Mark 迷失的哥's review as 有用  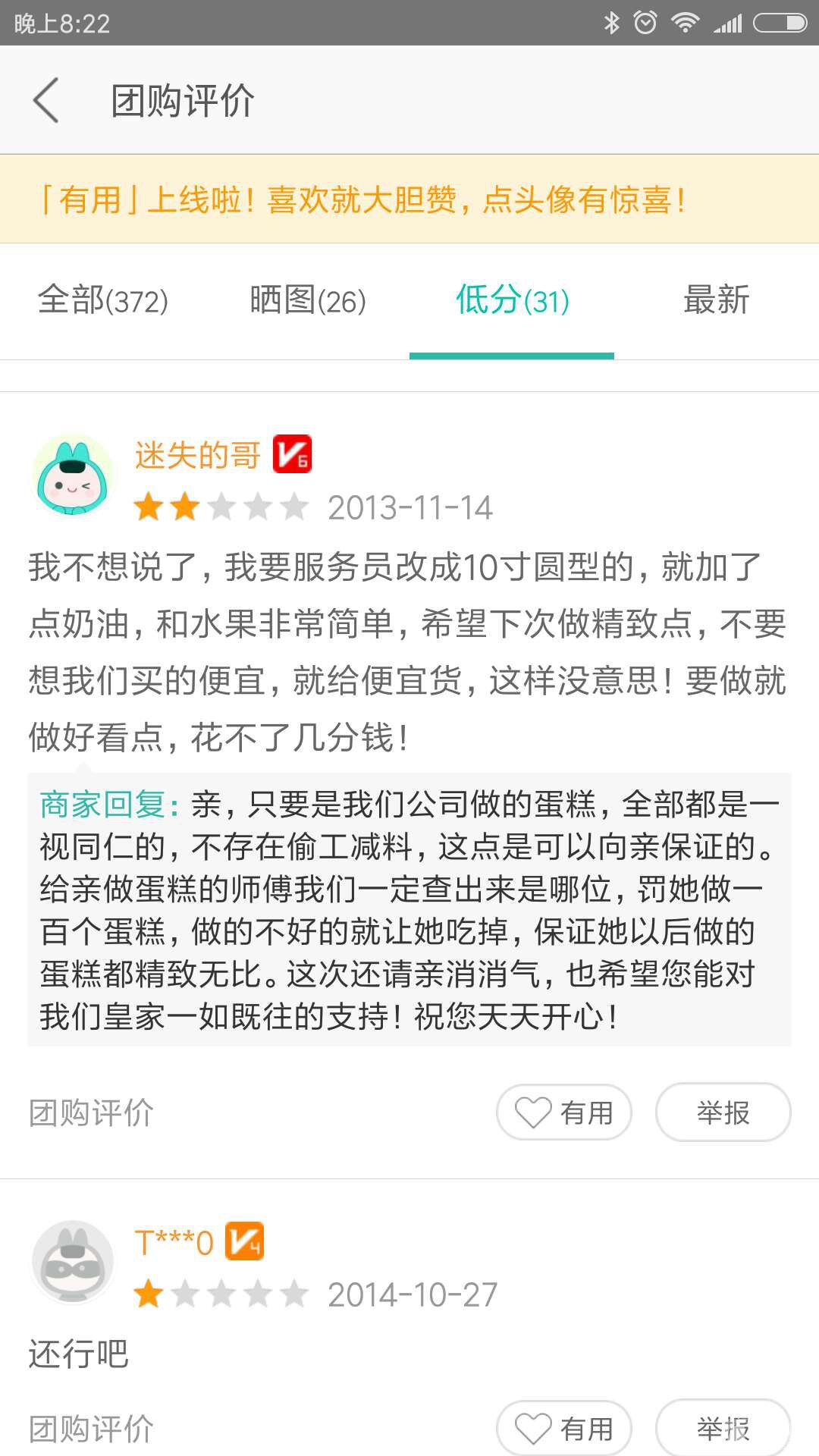coord(563,1112)
